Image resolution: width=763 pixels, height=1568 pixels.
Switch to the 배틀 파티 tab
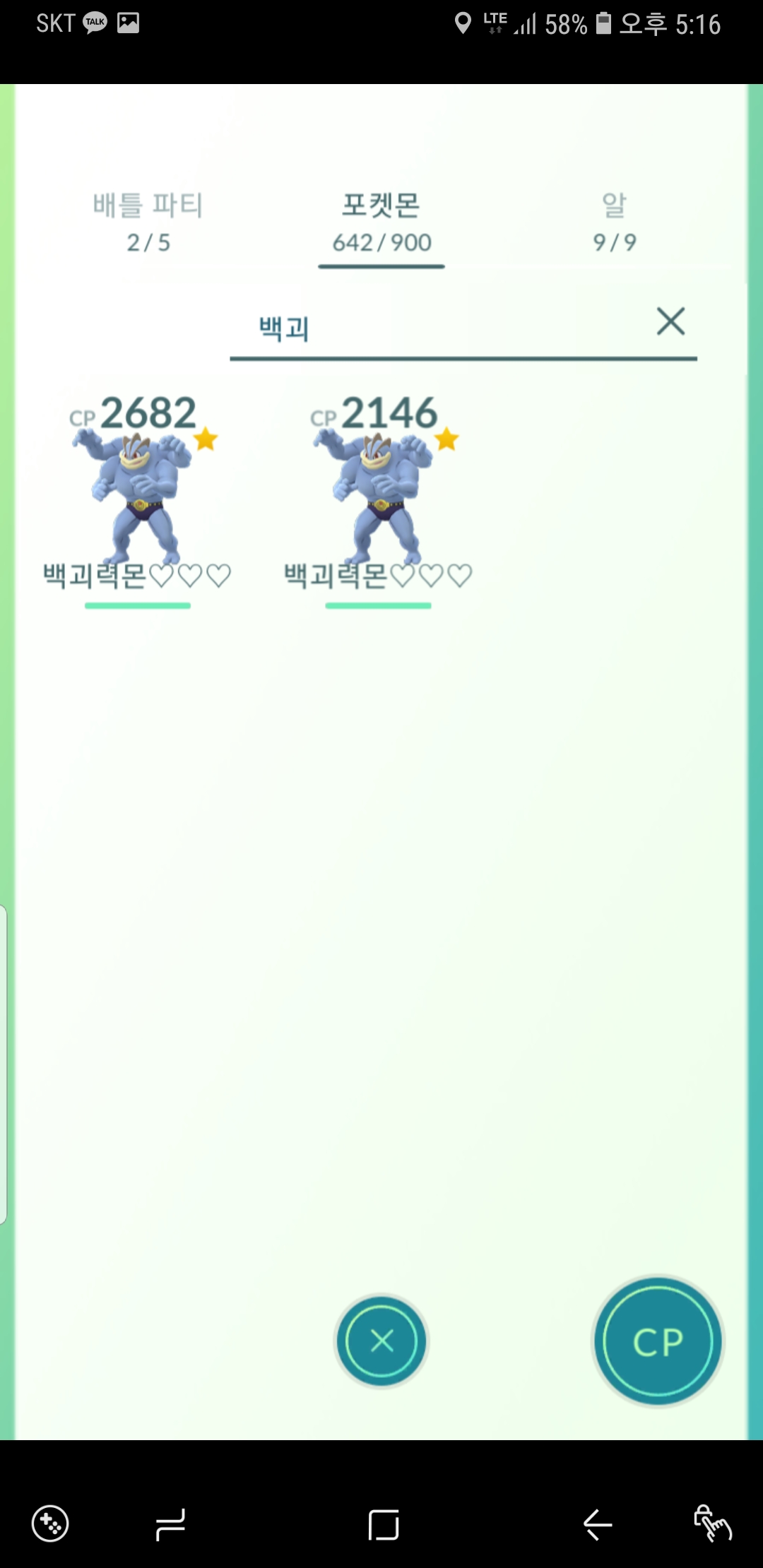coord(148,222)
